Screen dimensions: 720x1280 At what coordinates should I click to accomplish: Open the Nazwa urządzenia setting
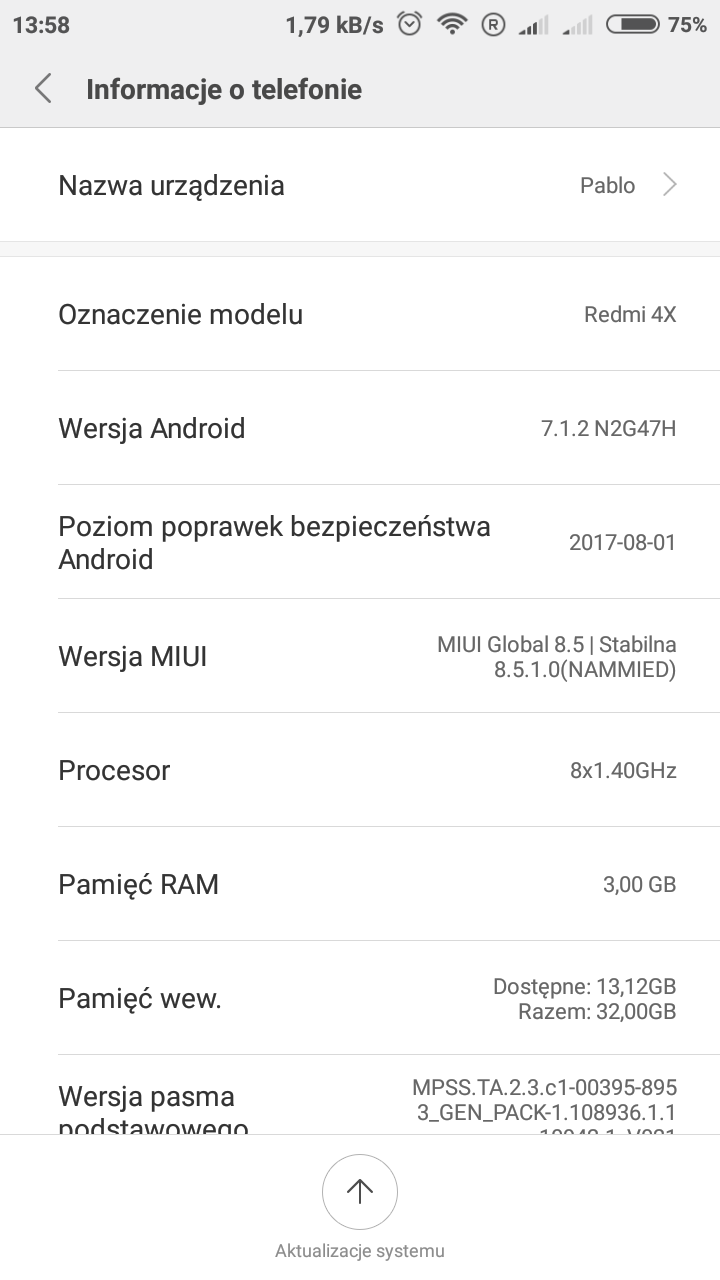(x=360, y=185)
